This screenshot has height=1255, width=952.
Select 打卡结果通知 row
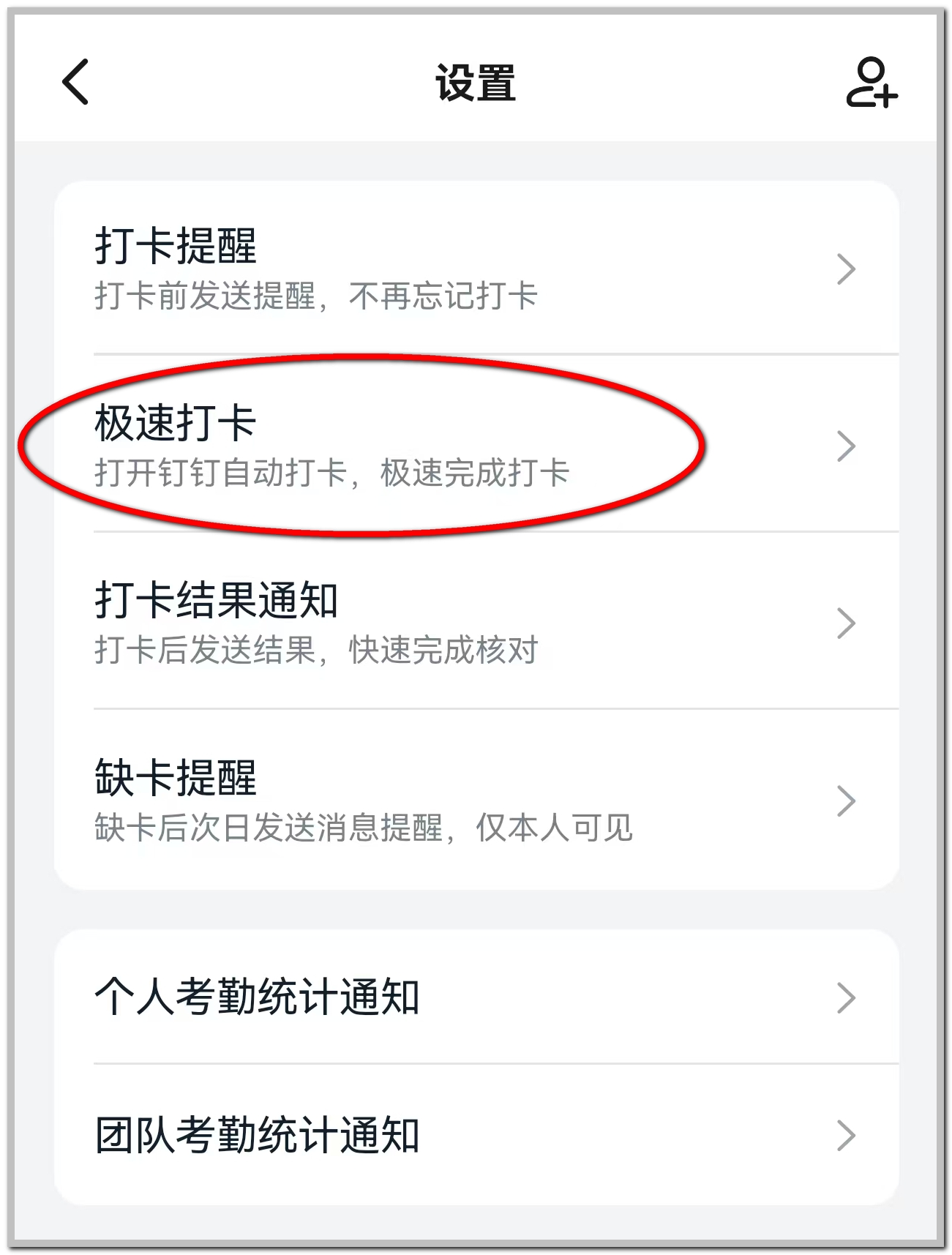tap(476, 623)
